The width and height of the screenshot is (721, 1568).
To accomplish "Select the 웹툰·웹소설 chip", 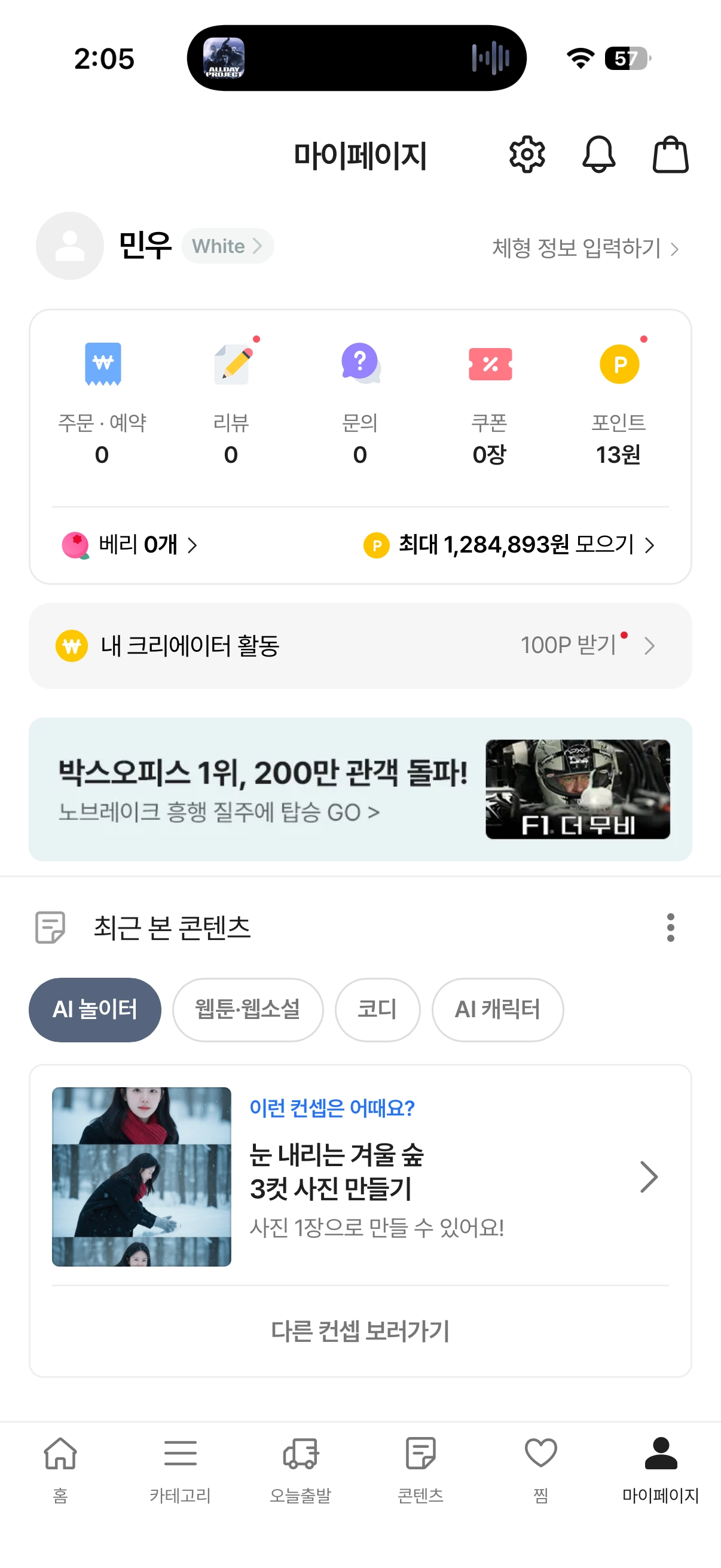I will click(x=248, y=1009).
